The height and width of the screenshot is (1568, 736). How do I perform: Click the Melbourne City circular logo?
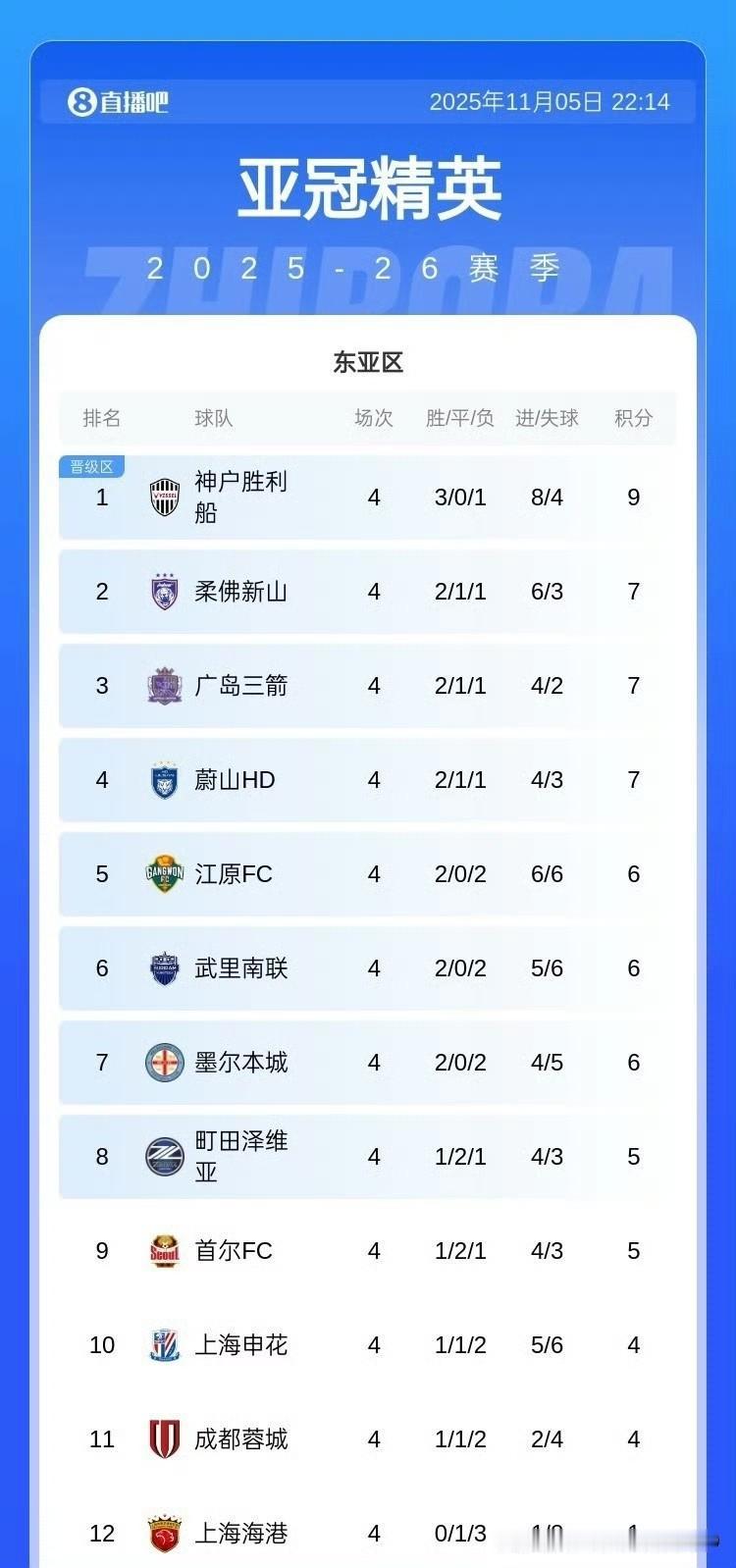click(164, 1063)
